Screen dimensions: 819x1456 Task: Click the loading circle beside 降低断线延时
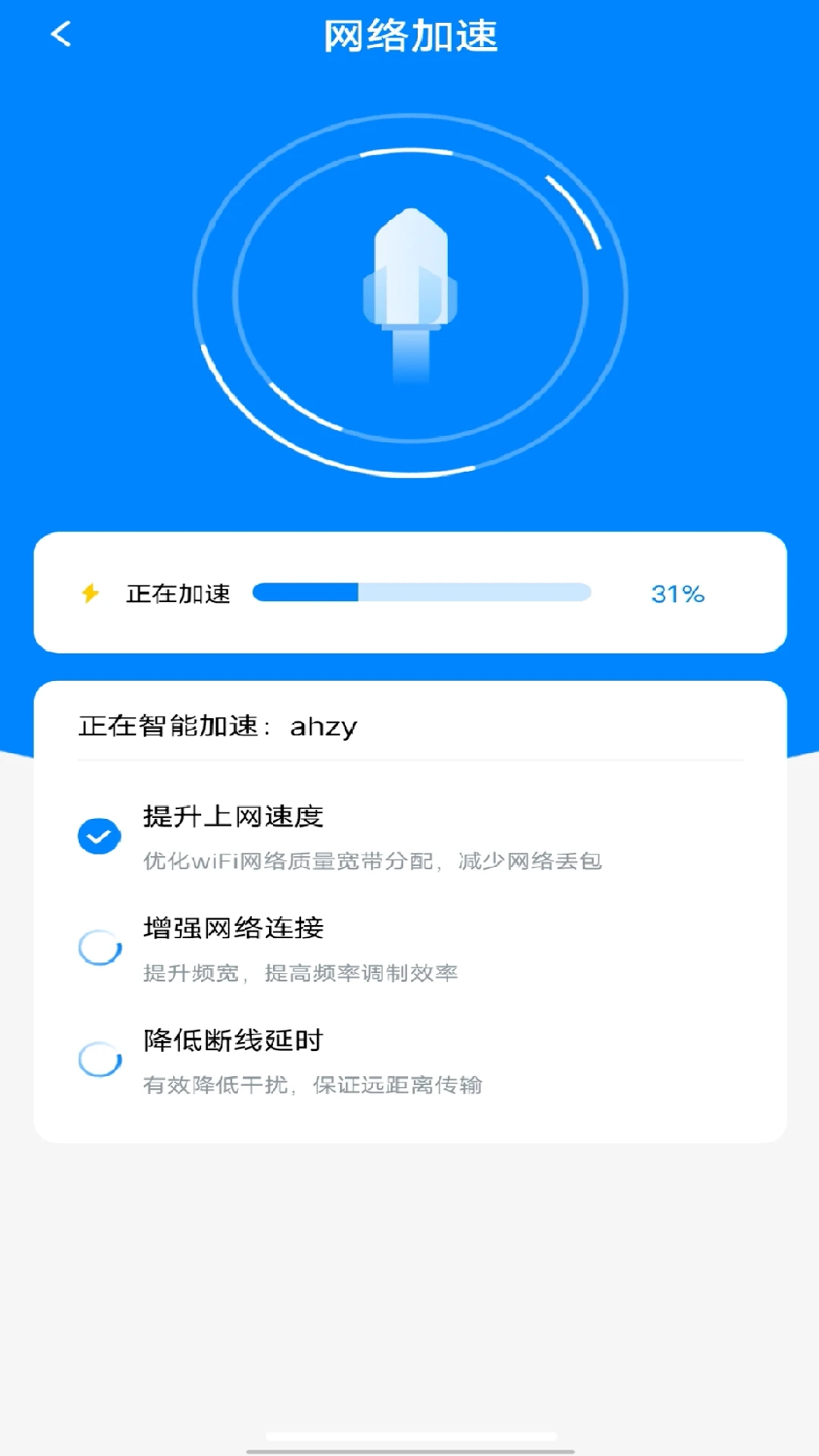[99, 1060]
